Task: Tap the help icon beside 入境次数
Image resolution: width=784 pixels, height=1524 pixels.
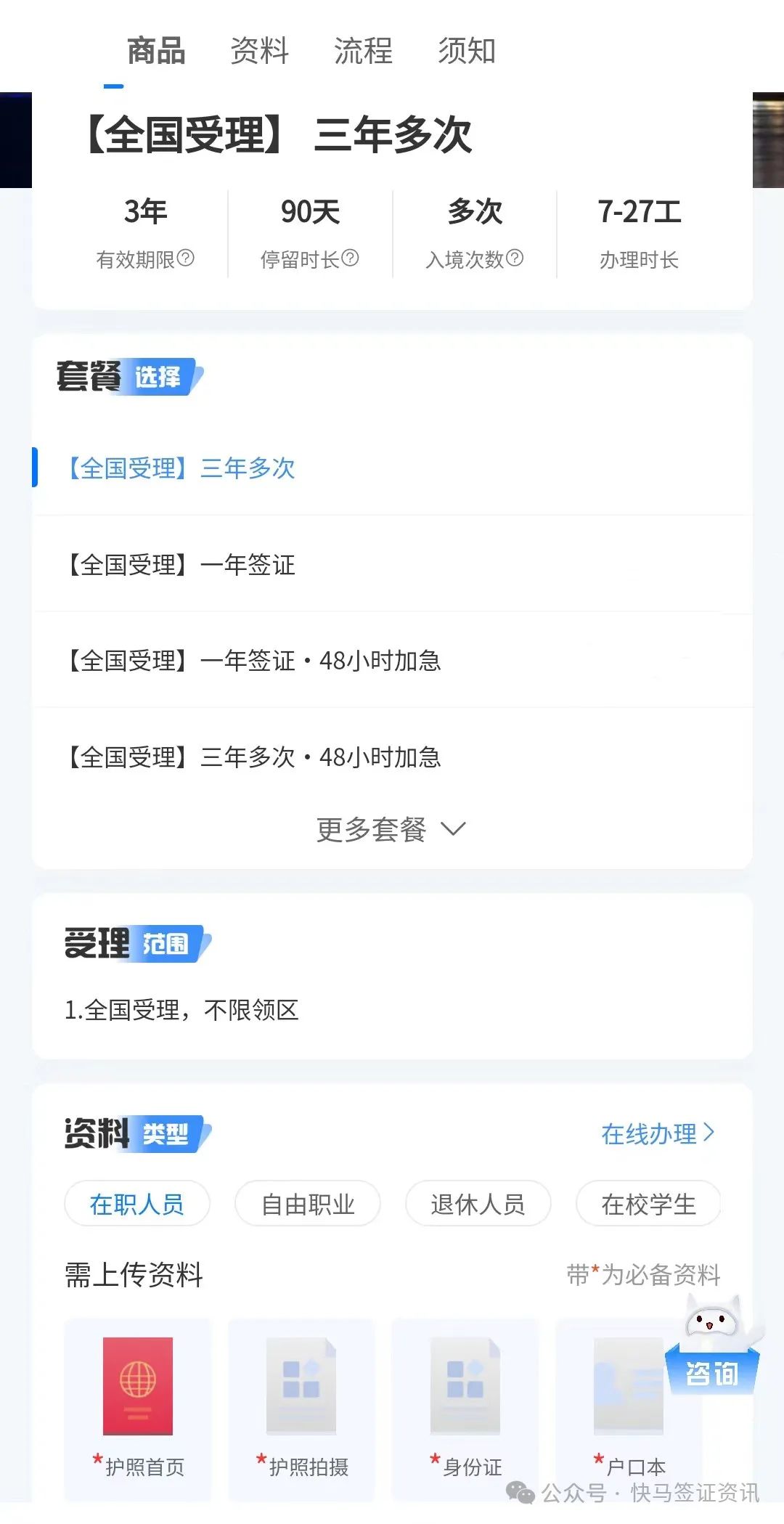Action: click(515, 258)
